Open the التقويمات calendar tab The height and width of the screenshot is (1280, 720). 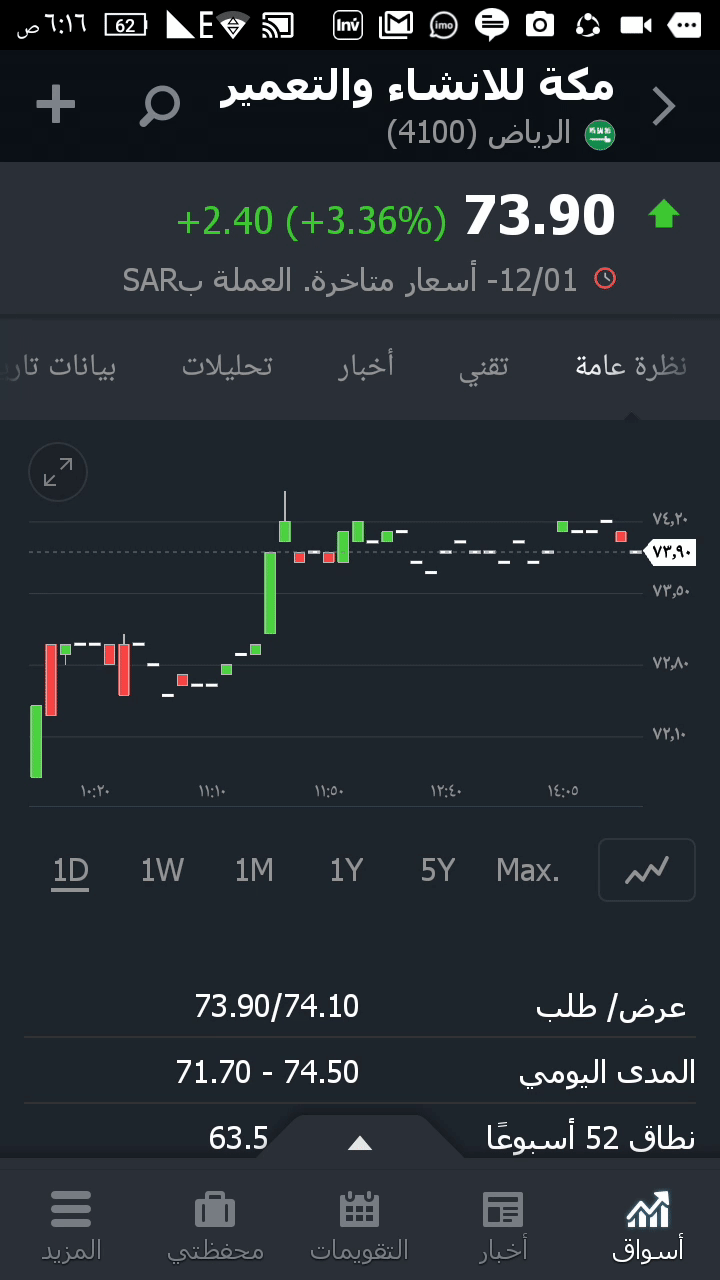coord(359,1225)
